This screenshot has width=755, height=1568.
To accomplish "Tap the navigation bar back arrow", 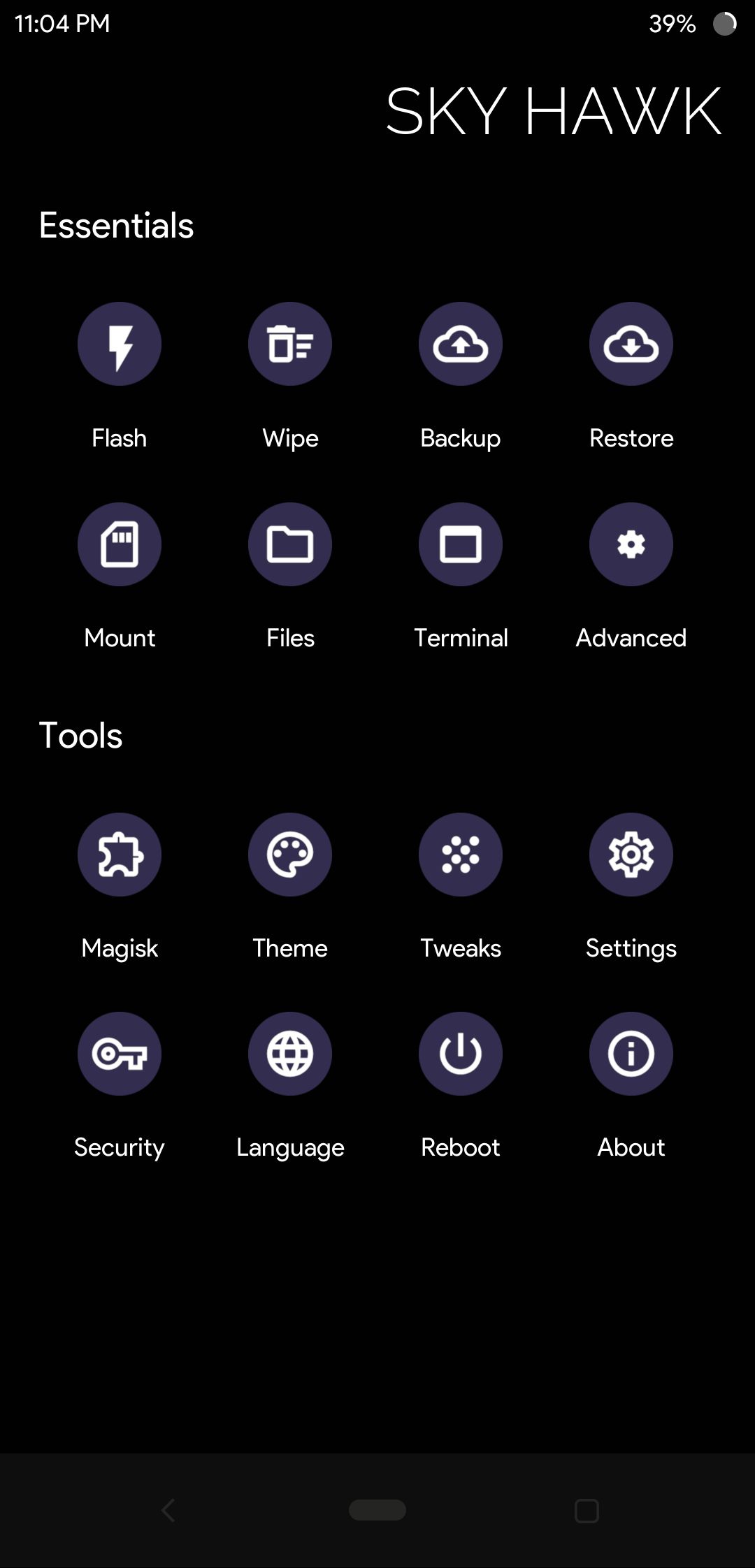I will 168,1510.
